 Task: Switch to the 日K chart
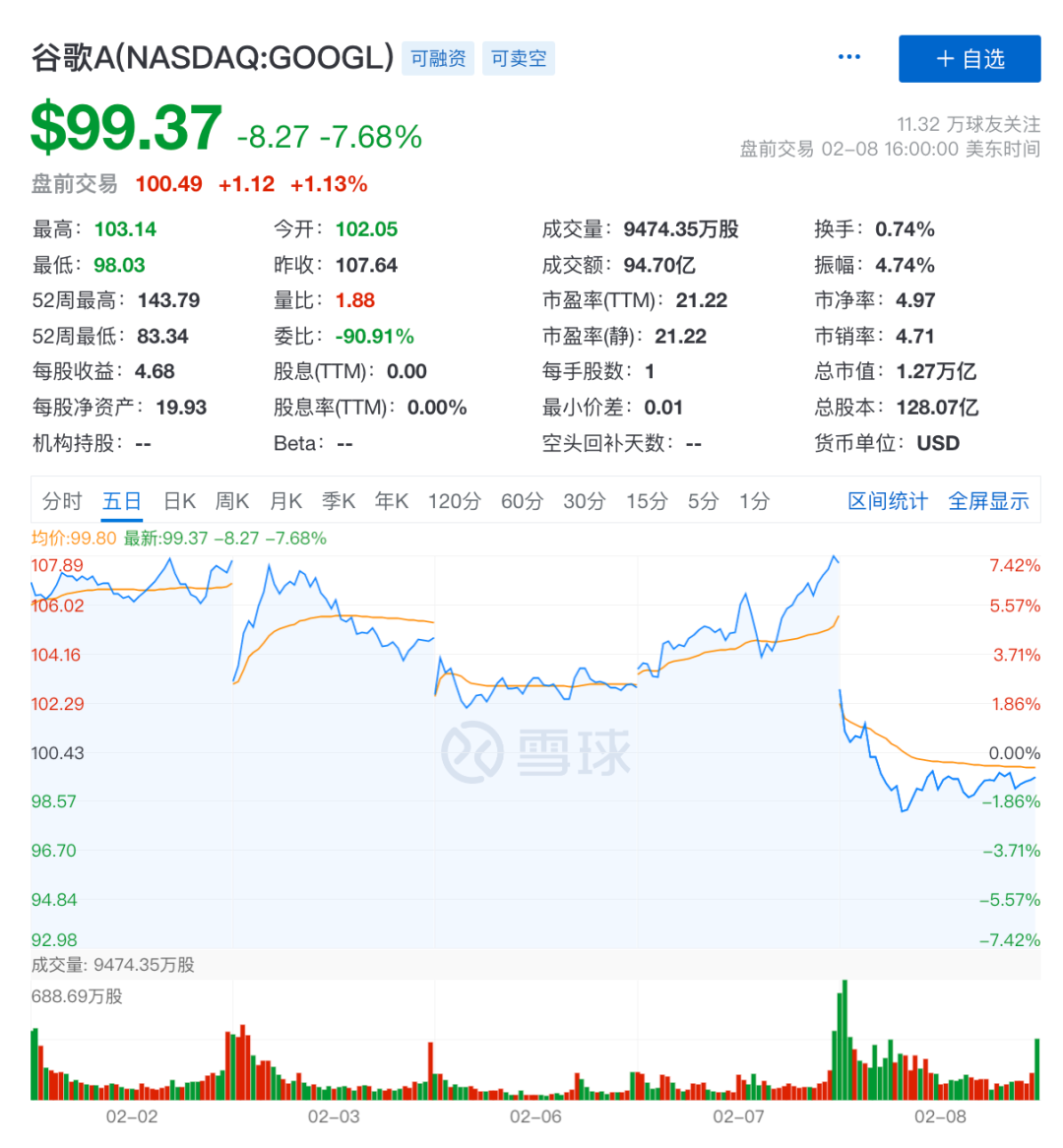(179, 501)
